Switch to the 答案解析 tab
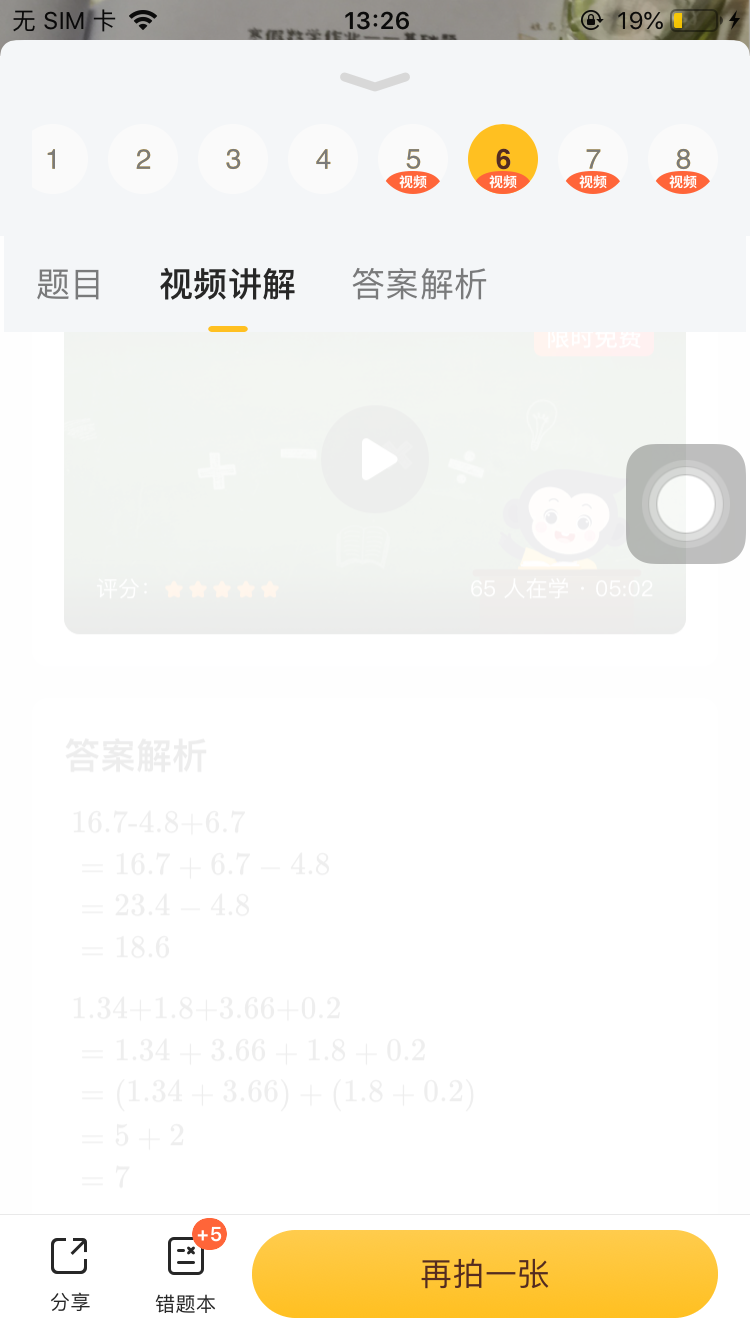750x1334 pixels. [x=419, y=285]
